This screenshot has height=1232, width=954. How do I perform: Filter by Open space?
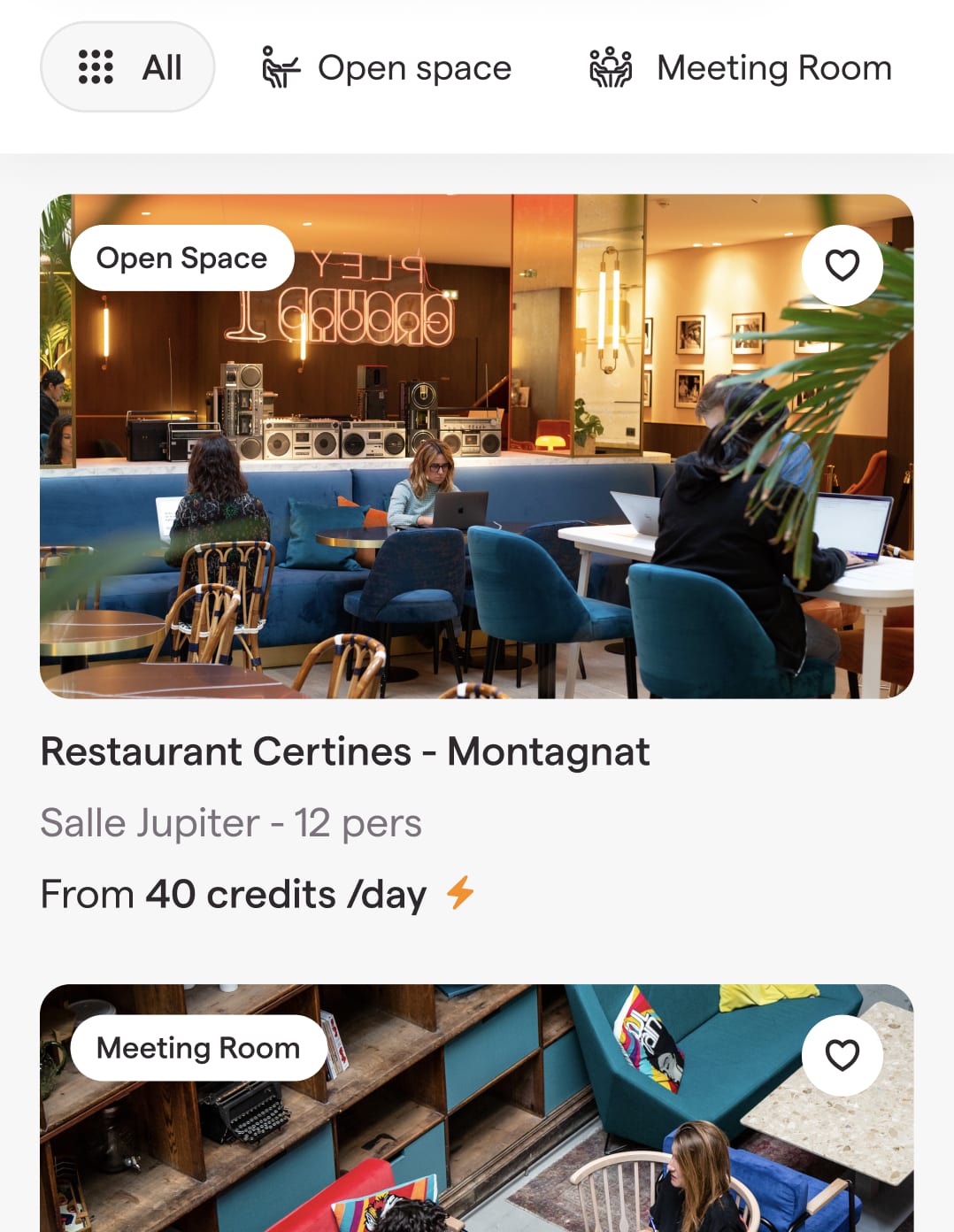pyautogui.click(x=387, y=68)
